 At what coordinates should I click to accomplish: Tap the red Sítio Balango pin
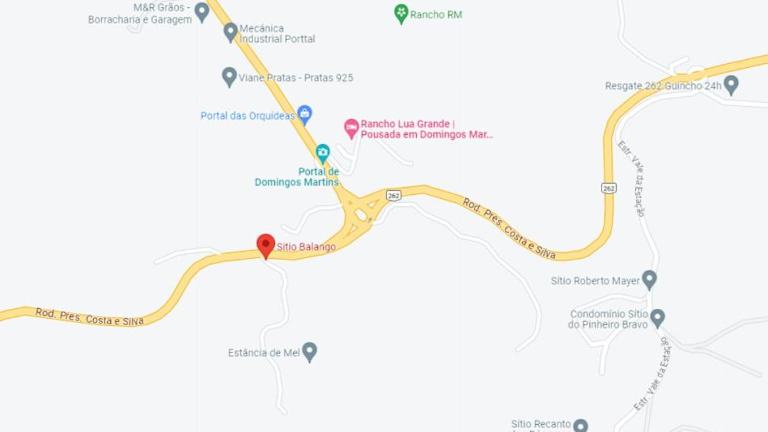(266, 244)
